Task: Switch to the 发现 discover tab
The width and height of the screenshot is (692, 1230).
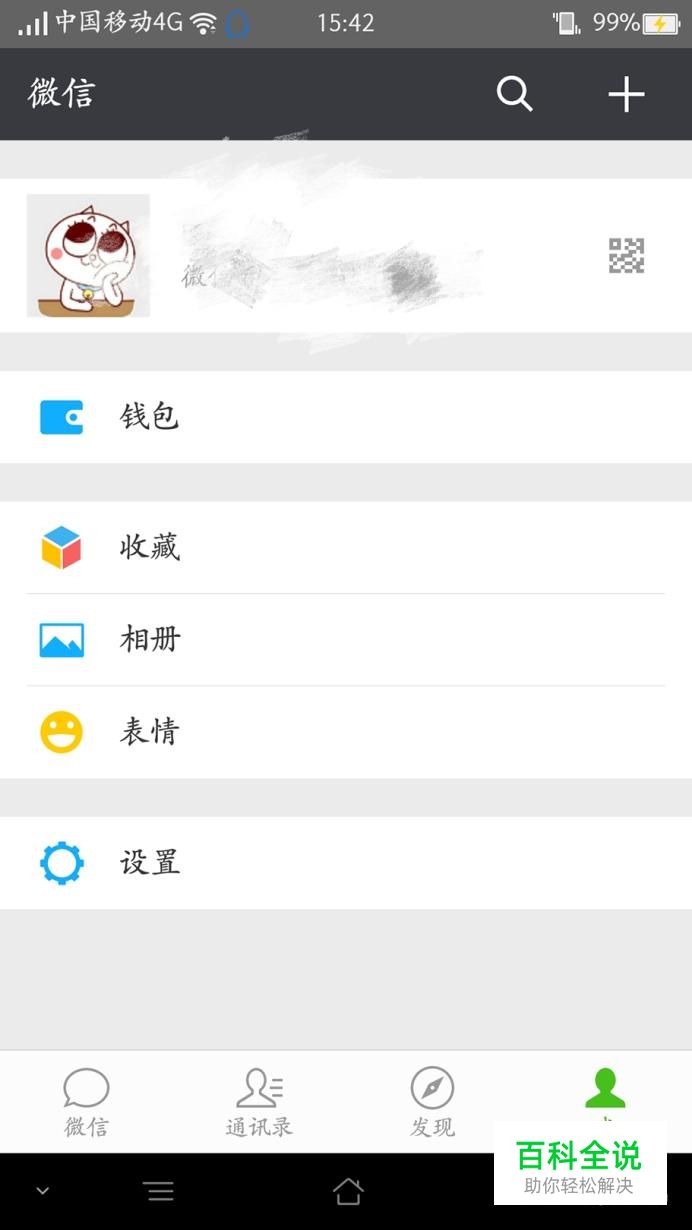Action: click(x=432, y=1102)
